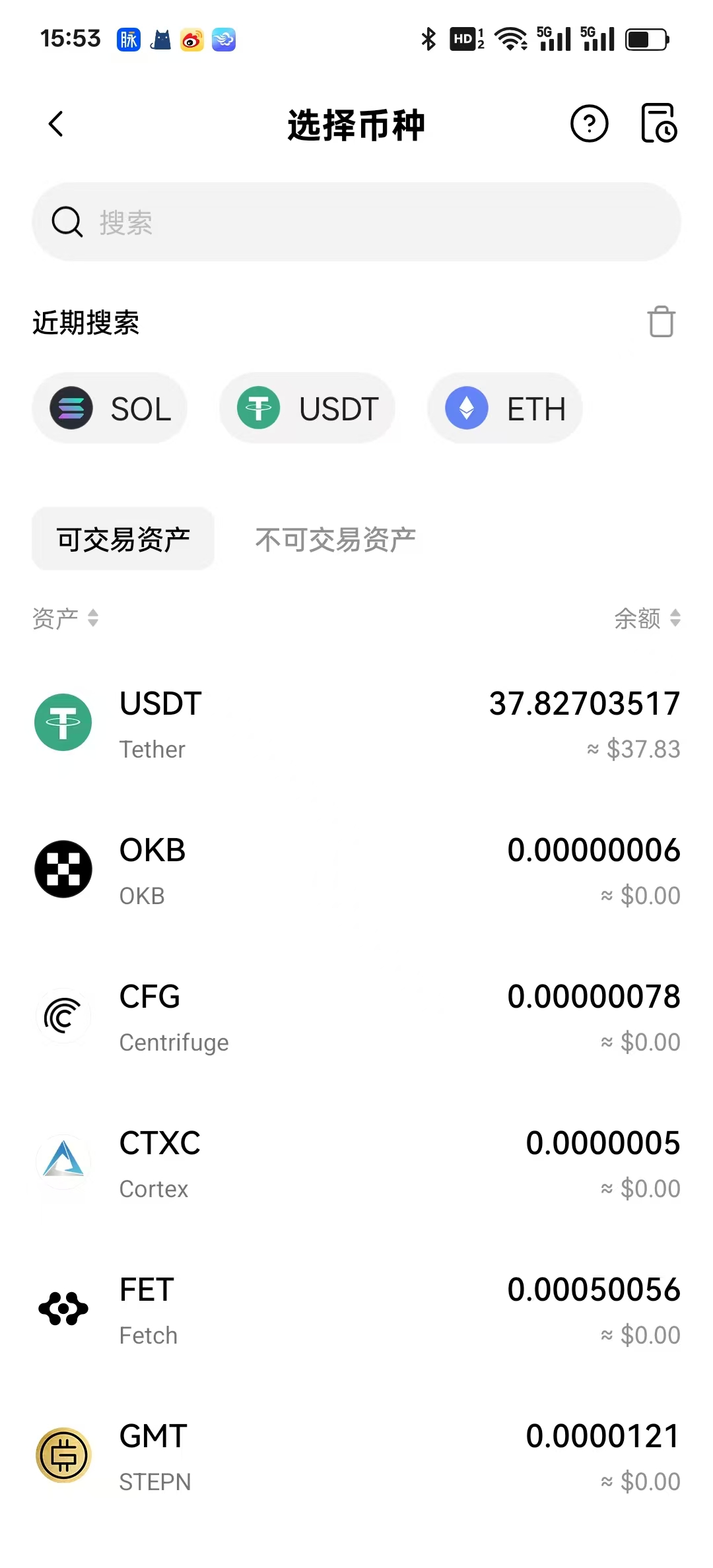This screenshot has height=1568, width=713.
Task: Switch to the 不可交易资产 tab
Action: click(335, 539)
